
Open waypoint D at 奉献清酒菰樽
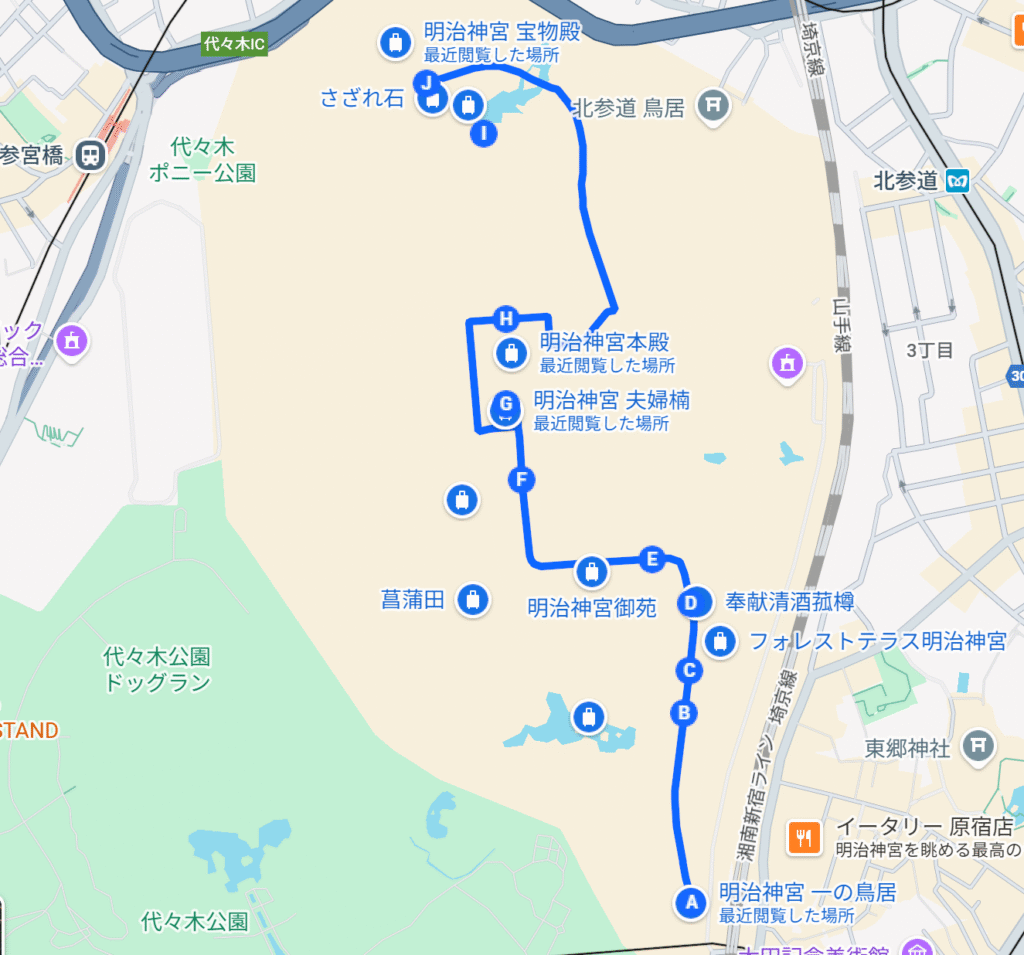[x=691, y=602]
